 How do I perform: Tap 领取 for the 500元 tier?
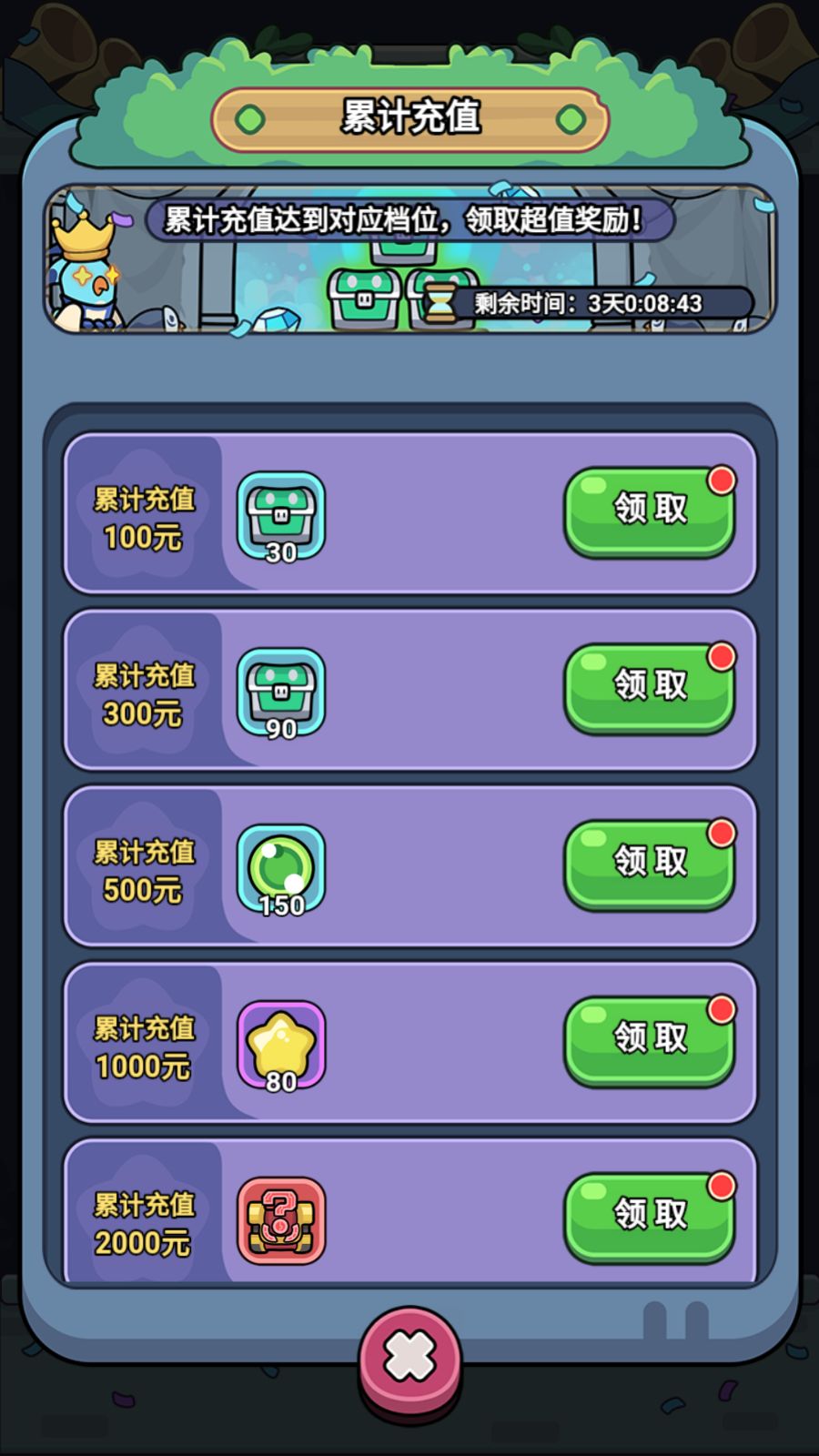pos(649,863)
